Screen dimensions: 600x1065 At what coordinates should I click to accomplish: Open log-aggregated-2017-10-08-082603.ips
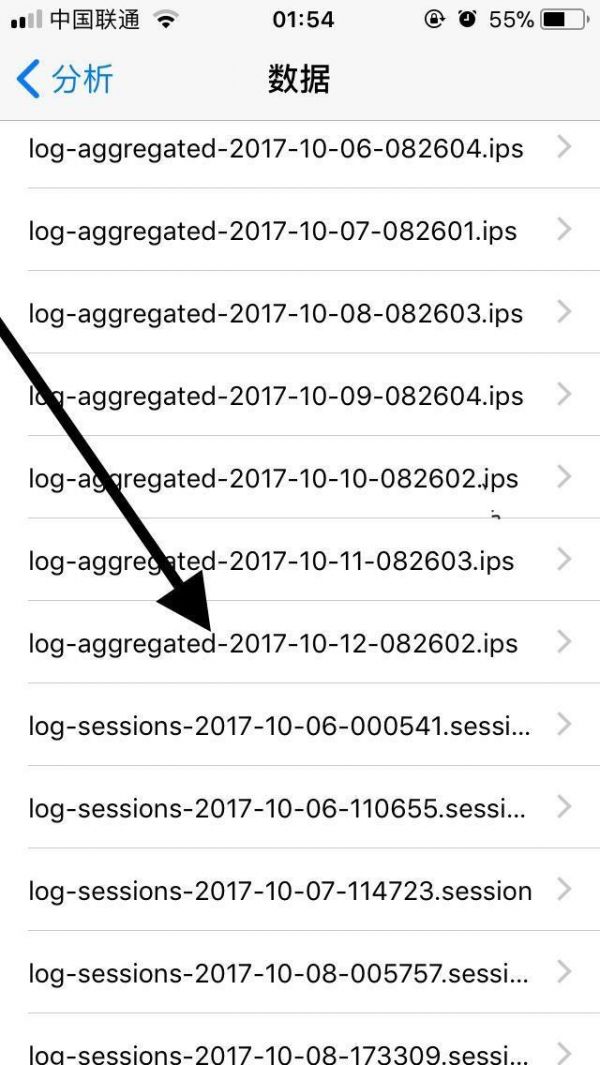[300, 312]
